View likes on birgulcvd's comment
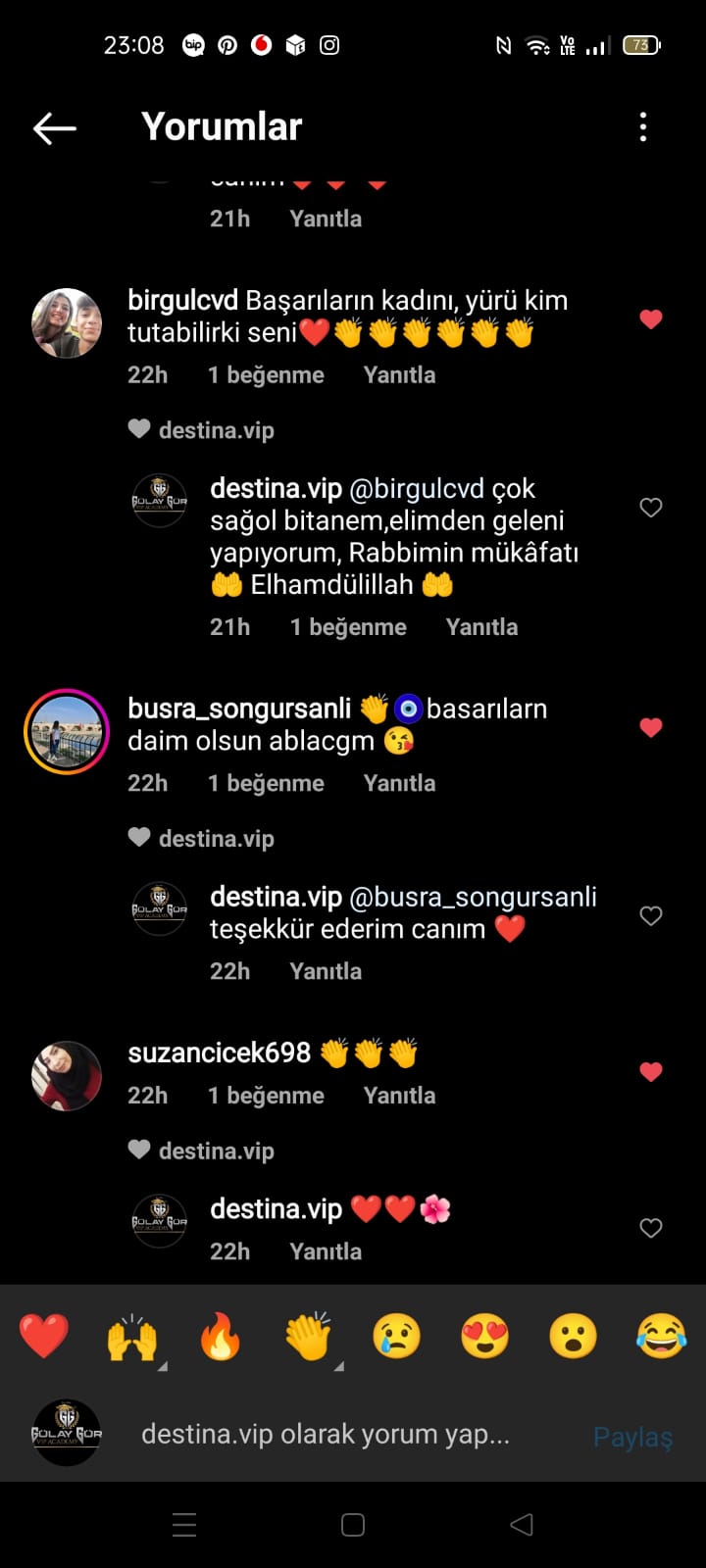This screenshot has width=706, height=1568. 266,375
